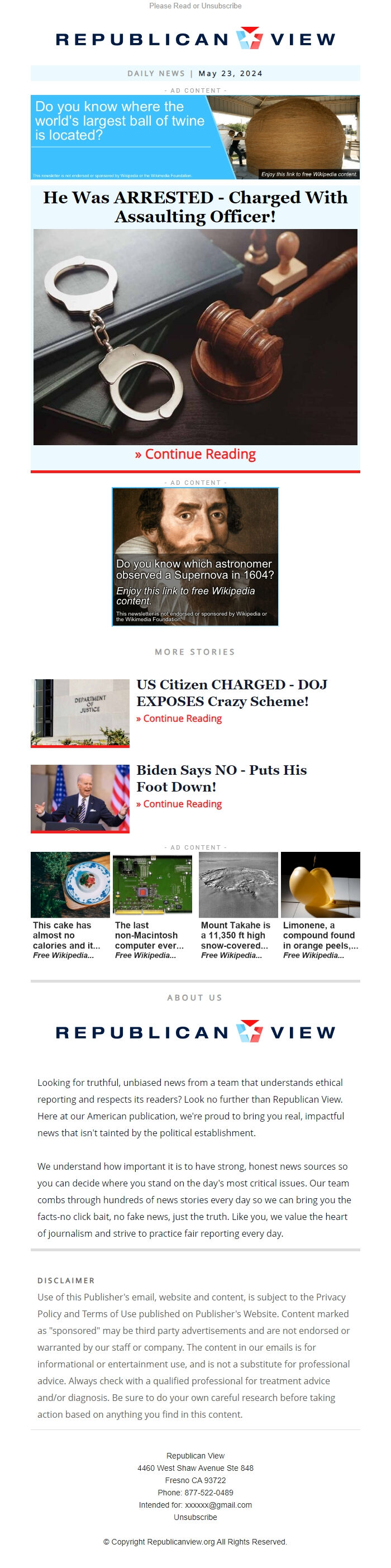Open the Limonene orange peels ad
391x1568 pixels.
tap(321, 905)
